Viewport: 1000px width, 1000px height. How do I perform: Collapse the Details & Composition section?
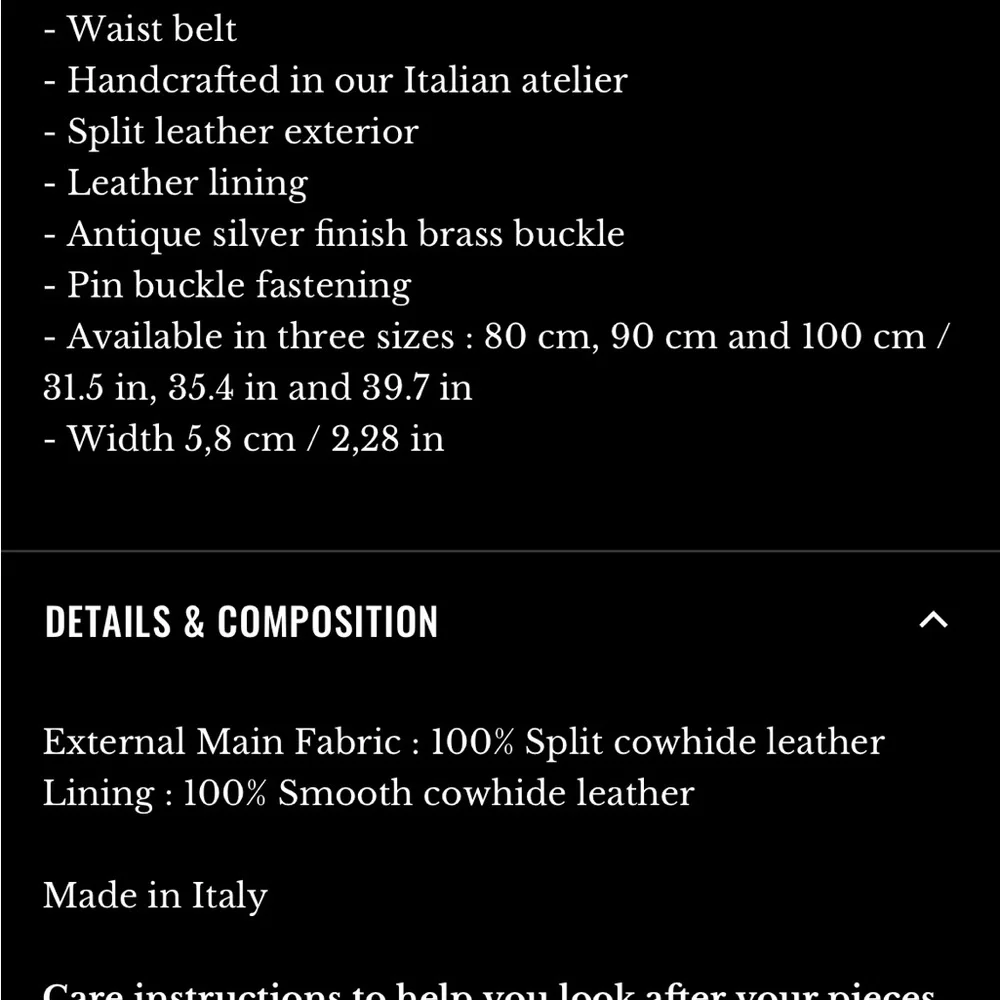pyautogui.click(x=932, y=620)
